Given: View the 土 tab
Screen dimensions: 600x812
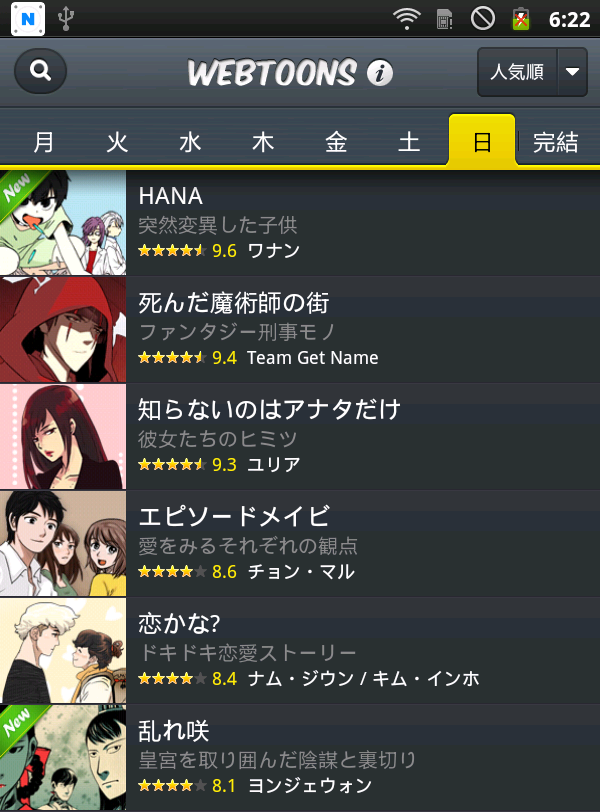Looking at the screenshot, I should click(x=409, y=142).
